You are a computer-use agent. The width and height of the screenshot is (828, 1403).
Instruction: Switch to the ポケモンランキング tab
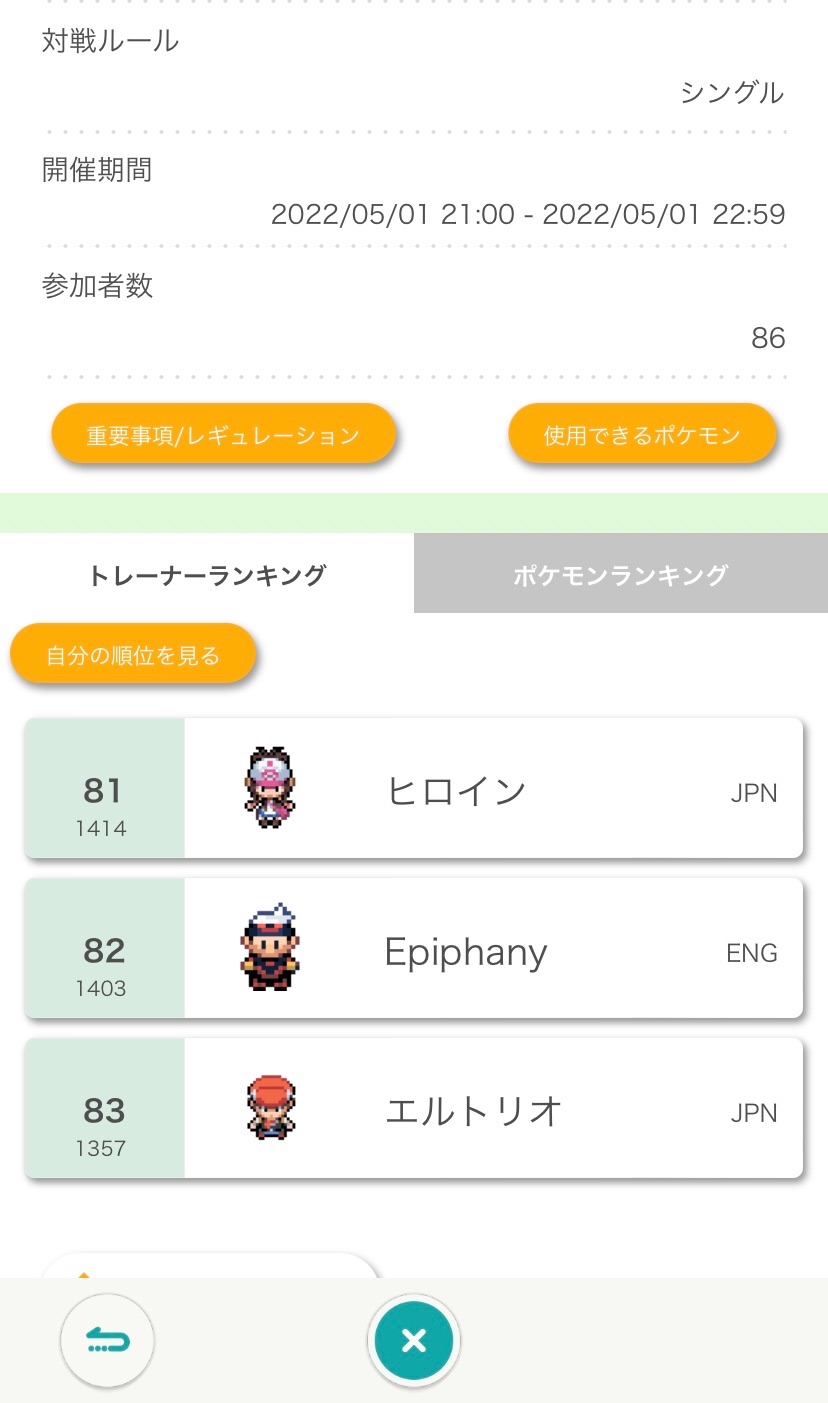[620, 572]
